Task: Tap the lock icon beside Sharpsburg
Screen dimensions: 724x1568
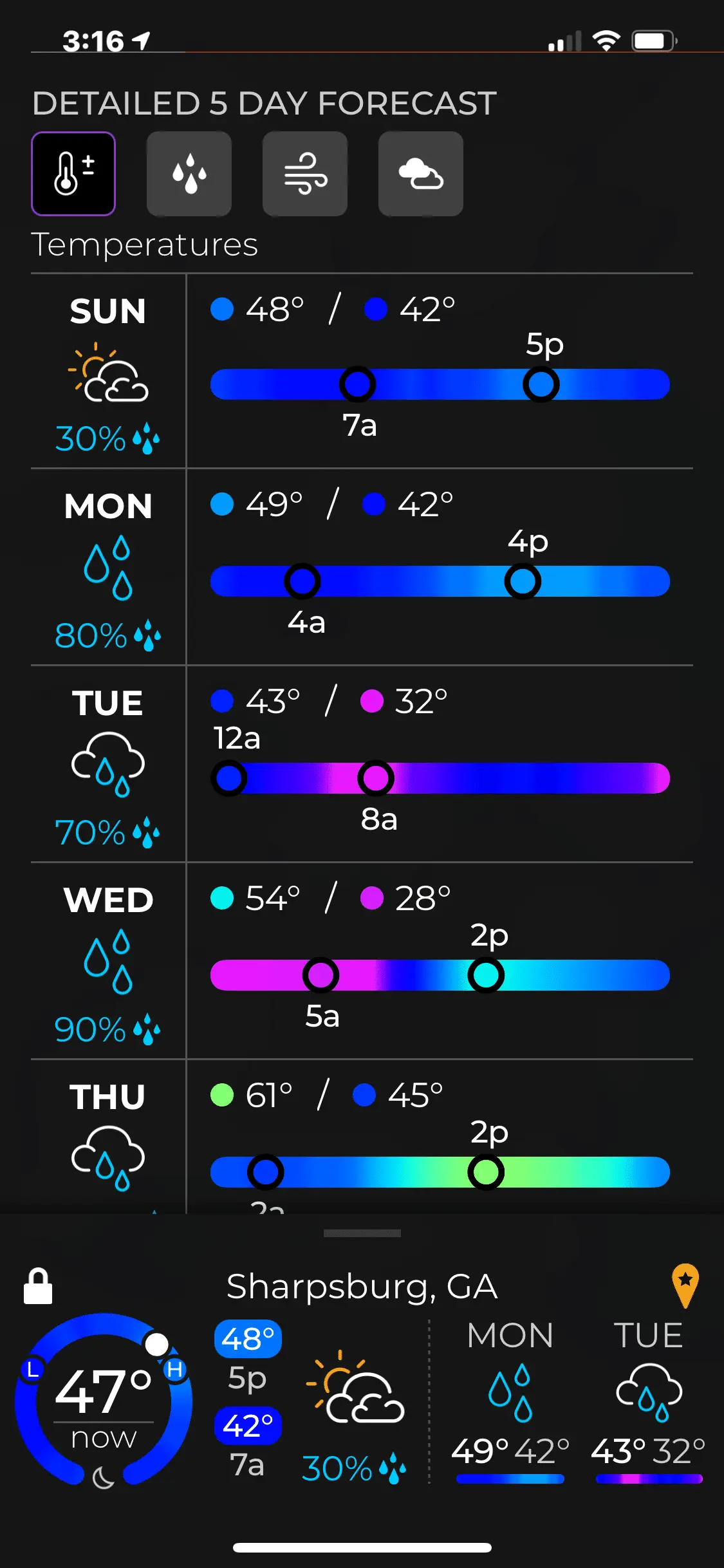Action: tap(38, 1287)
